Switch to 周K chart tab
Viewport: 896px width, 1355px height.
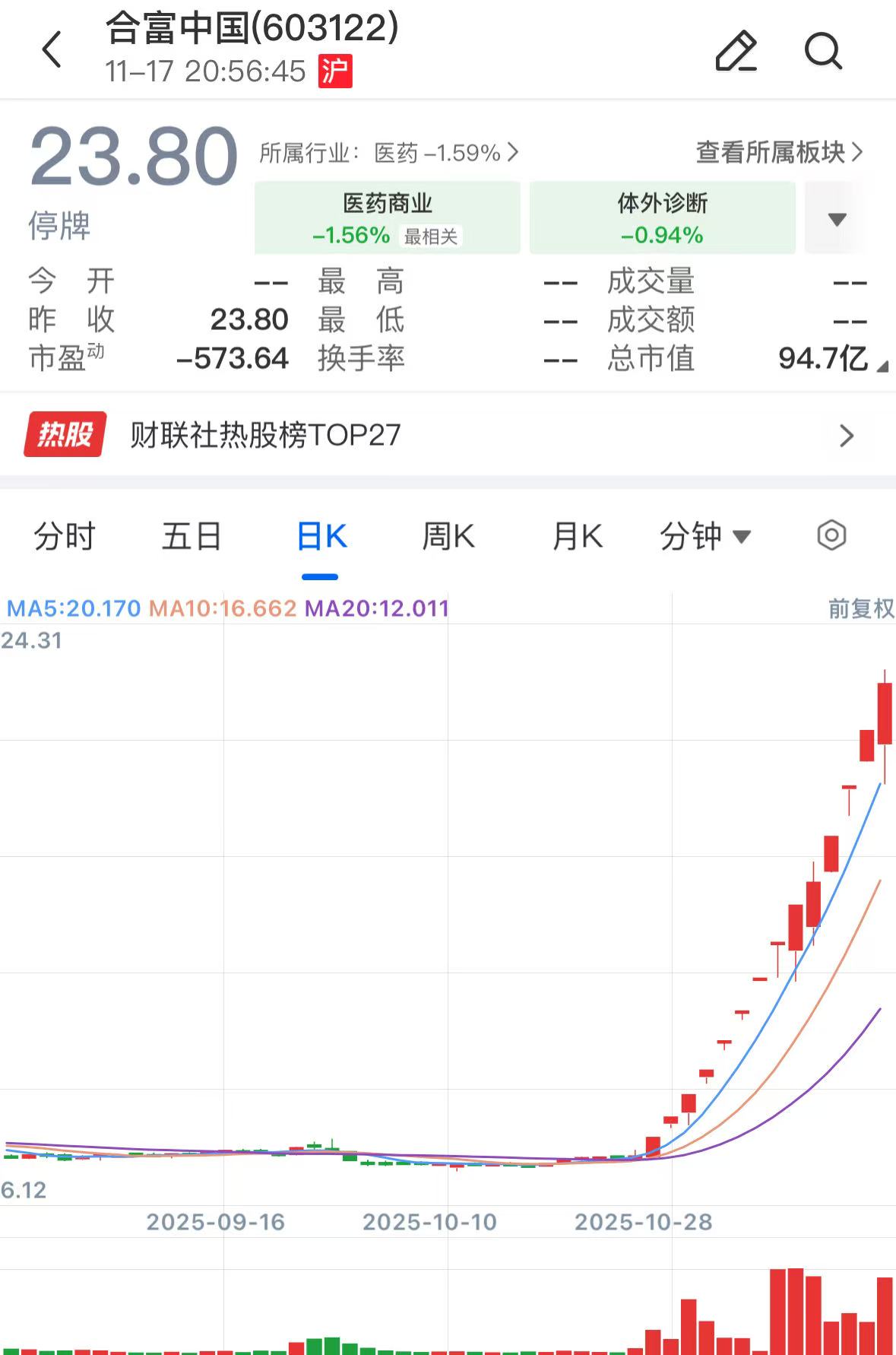click(x=448, y=536)
